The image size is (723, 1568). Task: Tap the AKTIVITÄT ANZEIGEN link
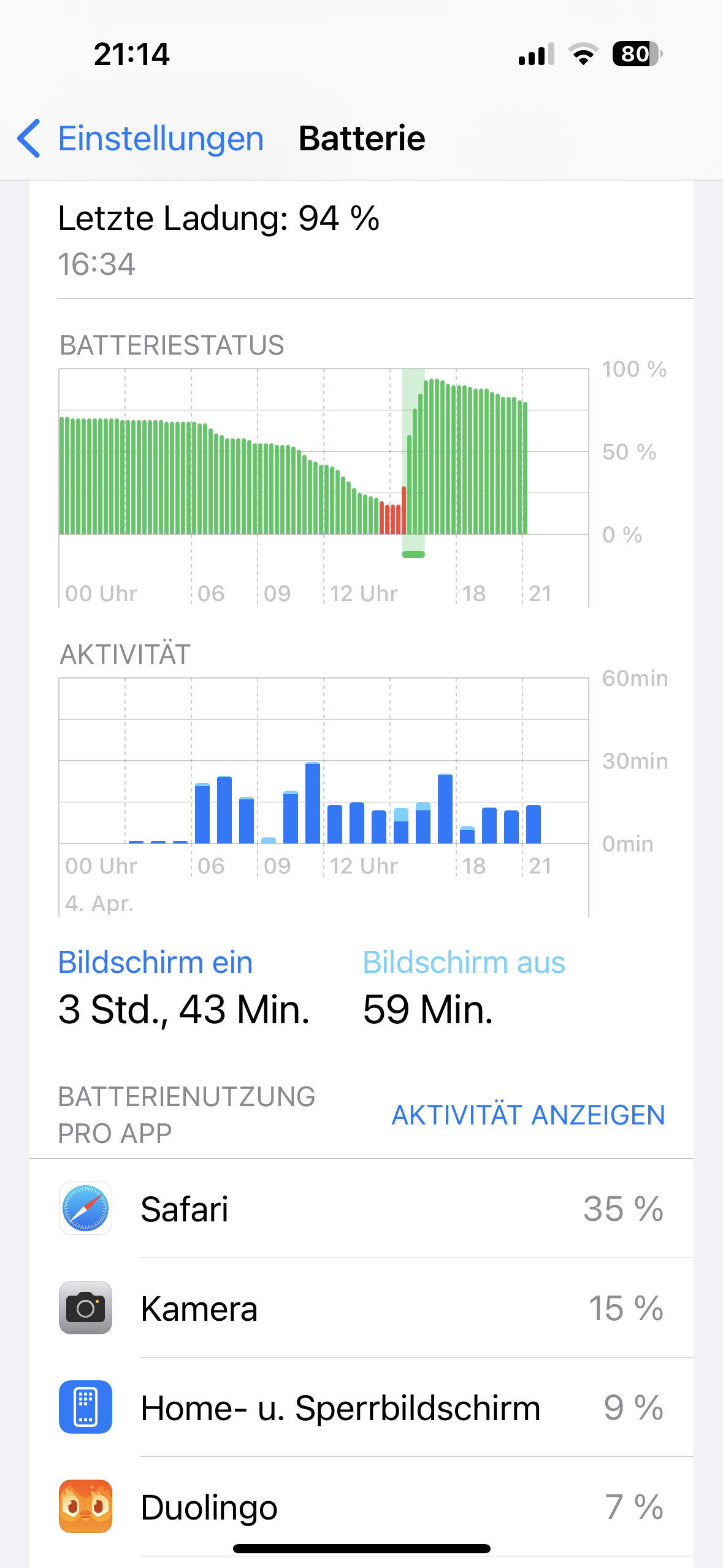528,1115
